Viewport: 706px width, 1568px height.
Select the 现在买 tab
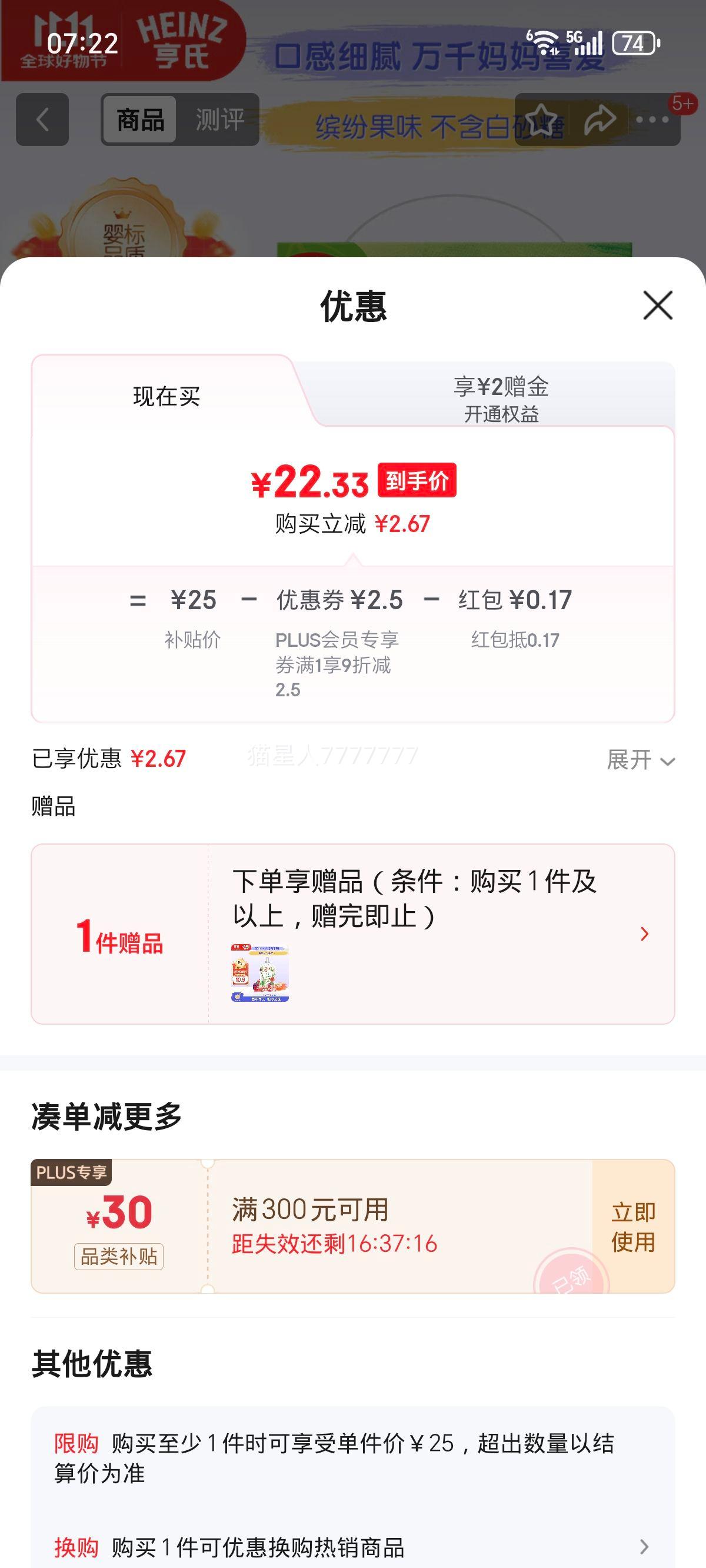coord(164,396)
